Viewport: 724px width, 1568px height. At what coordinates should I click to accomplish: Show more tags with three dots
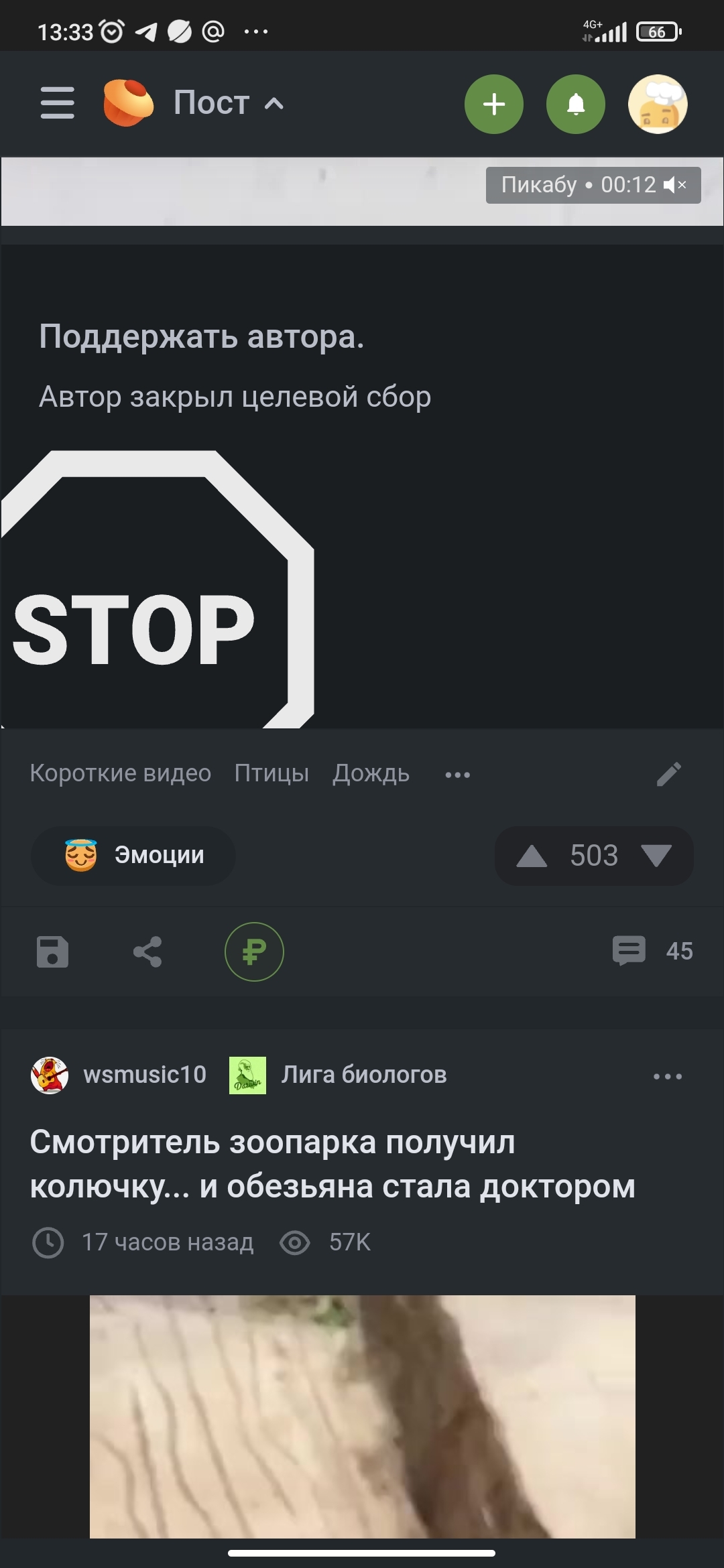point(458,775)
